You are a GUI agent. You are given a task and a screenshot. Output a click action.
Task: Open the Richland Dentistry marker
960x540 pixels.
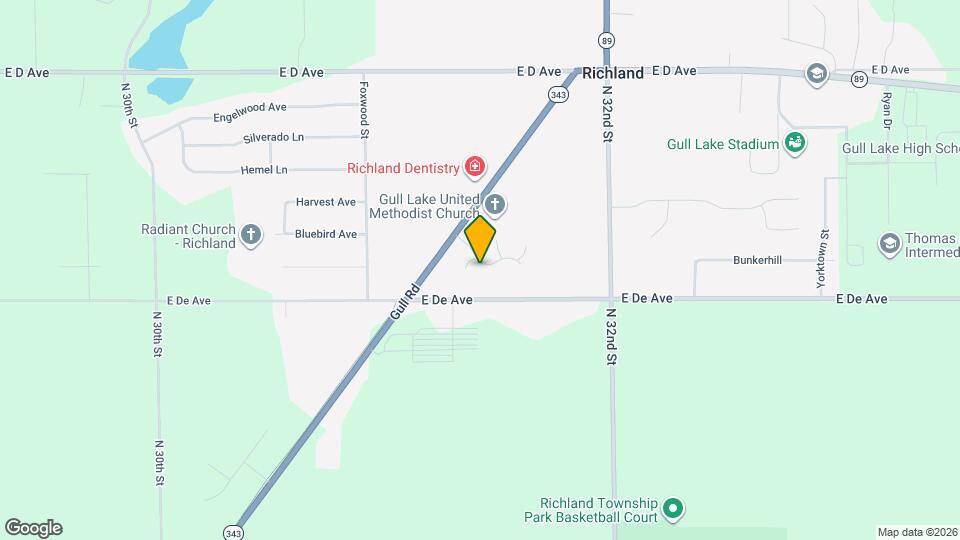coord(476,167)
